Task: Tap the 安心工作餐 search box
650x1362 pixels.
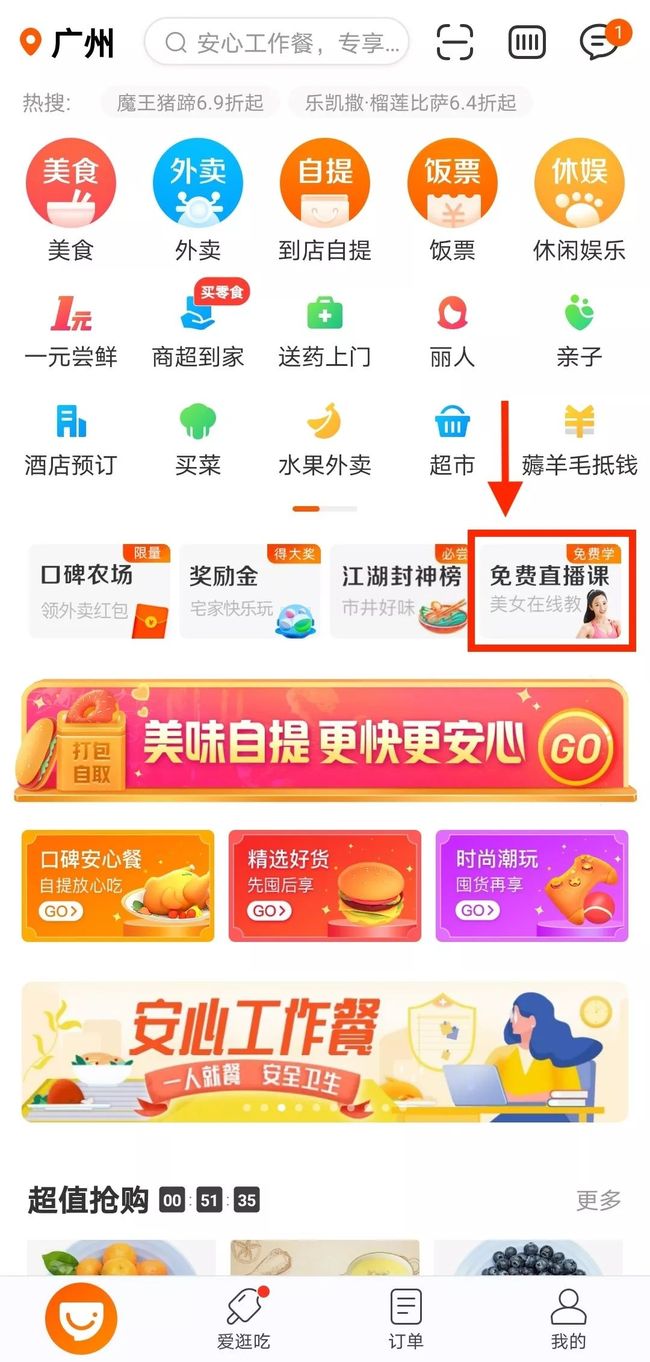Action: point(276,43)
